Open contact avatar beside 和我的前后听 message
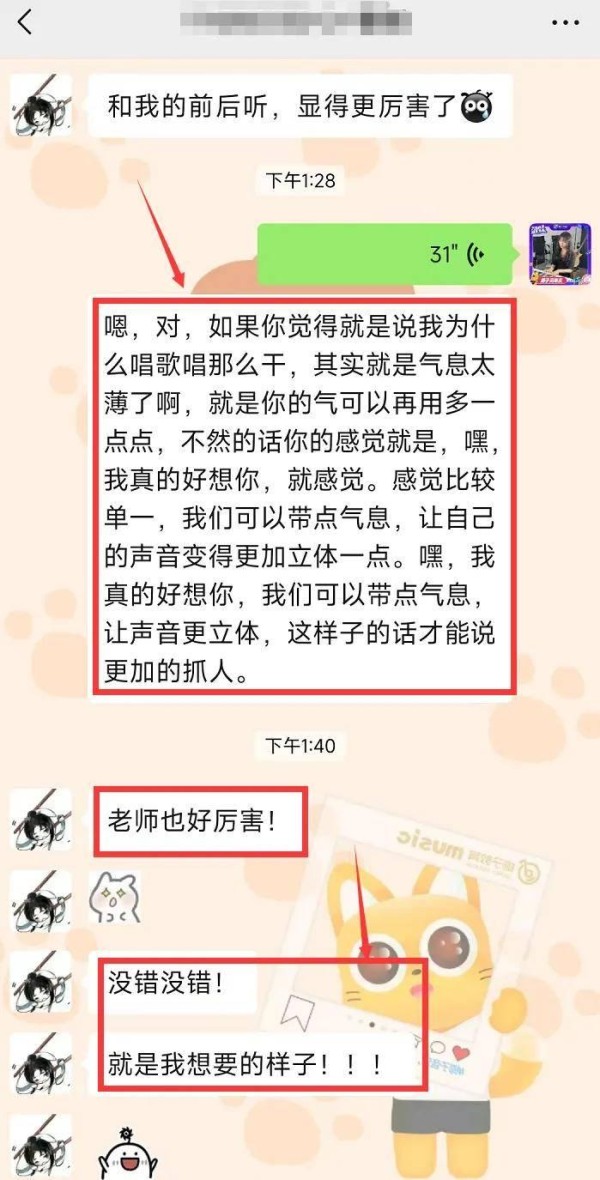This screenshot has width=600, height=1180. pyautogui.click(x=41, y=105)
